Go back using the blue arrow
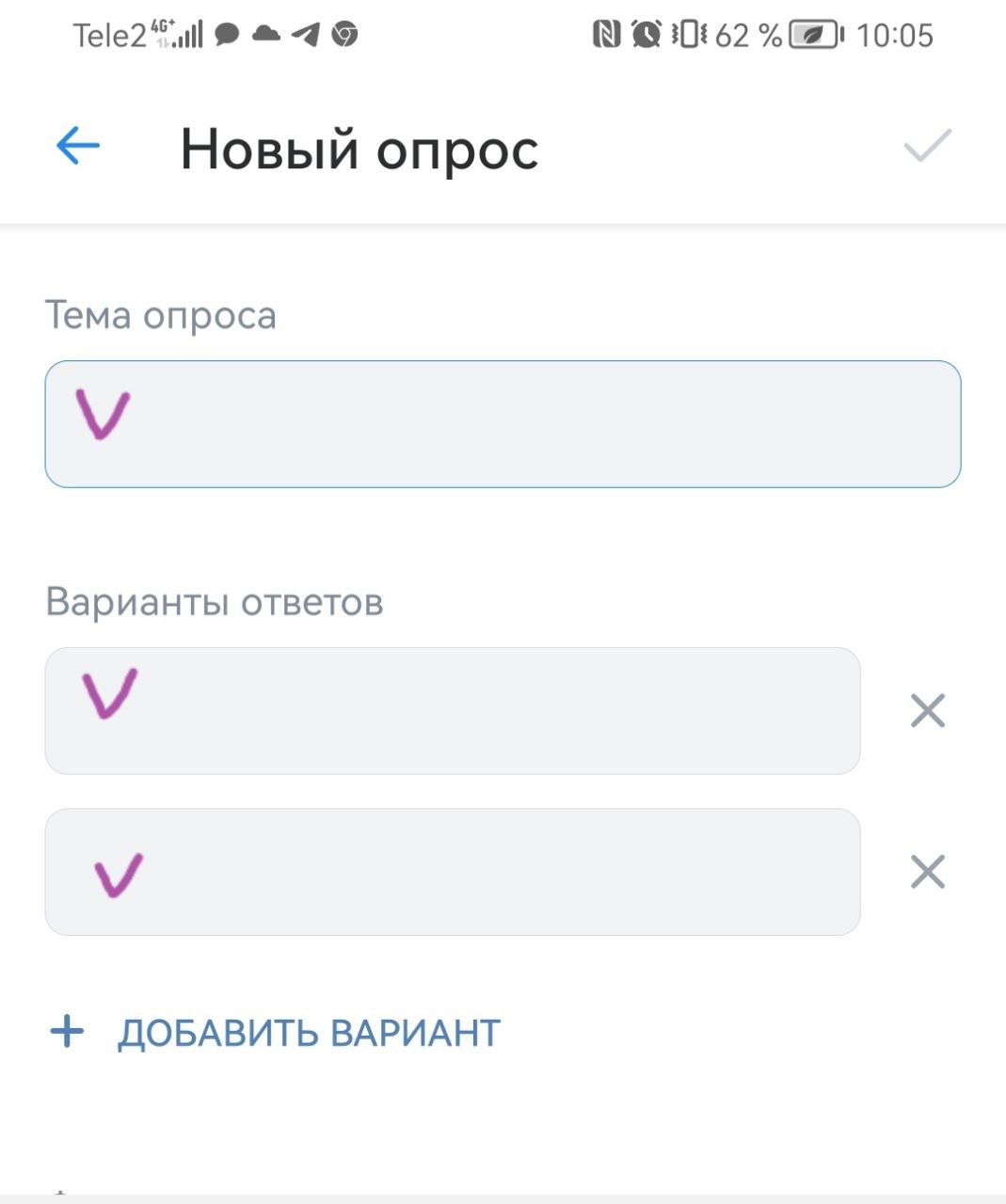The height and width of the screenshot is (1204, 1006). tap(78, 147)
